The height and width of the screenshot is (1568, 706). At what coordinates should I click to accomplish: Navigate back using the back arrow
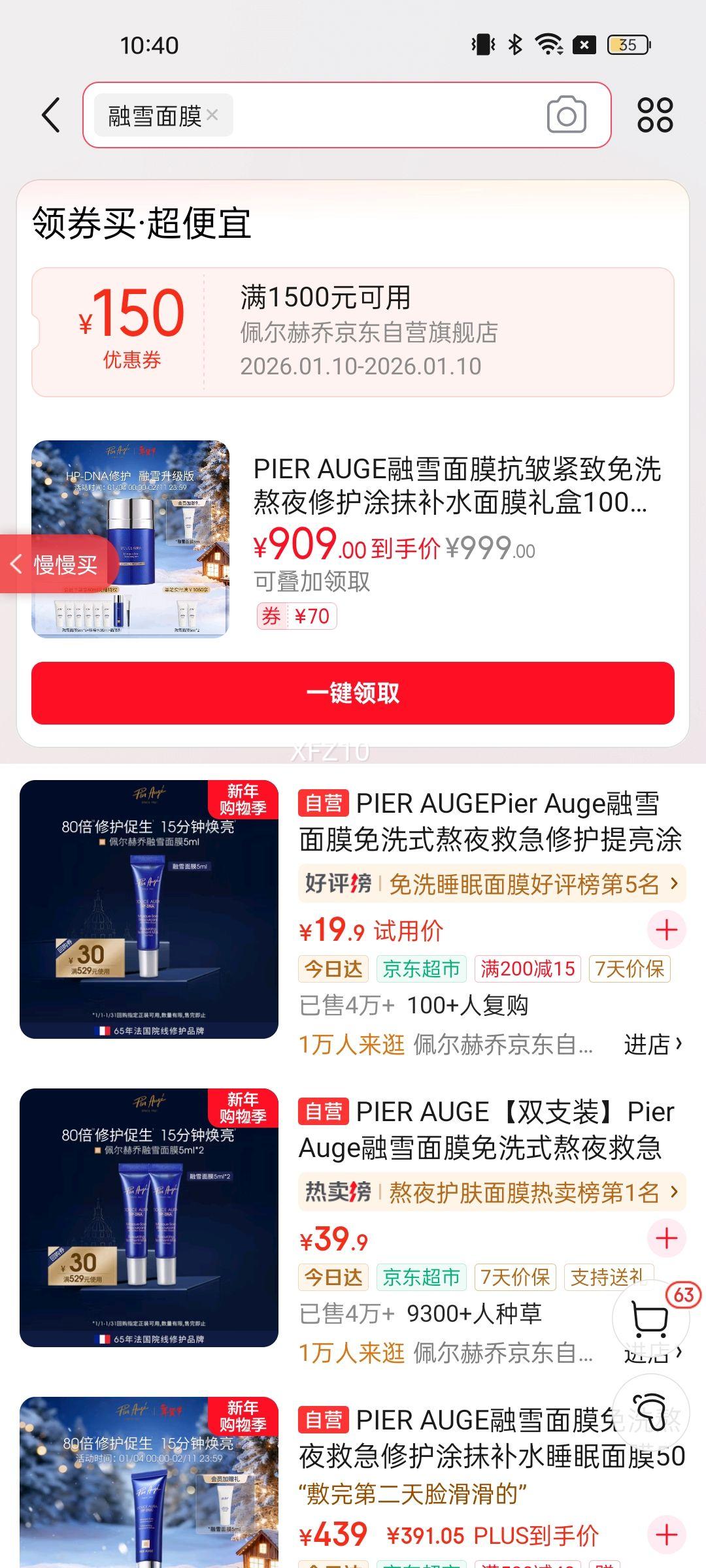point(49,114)
